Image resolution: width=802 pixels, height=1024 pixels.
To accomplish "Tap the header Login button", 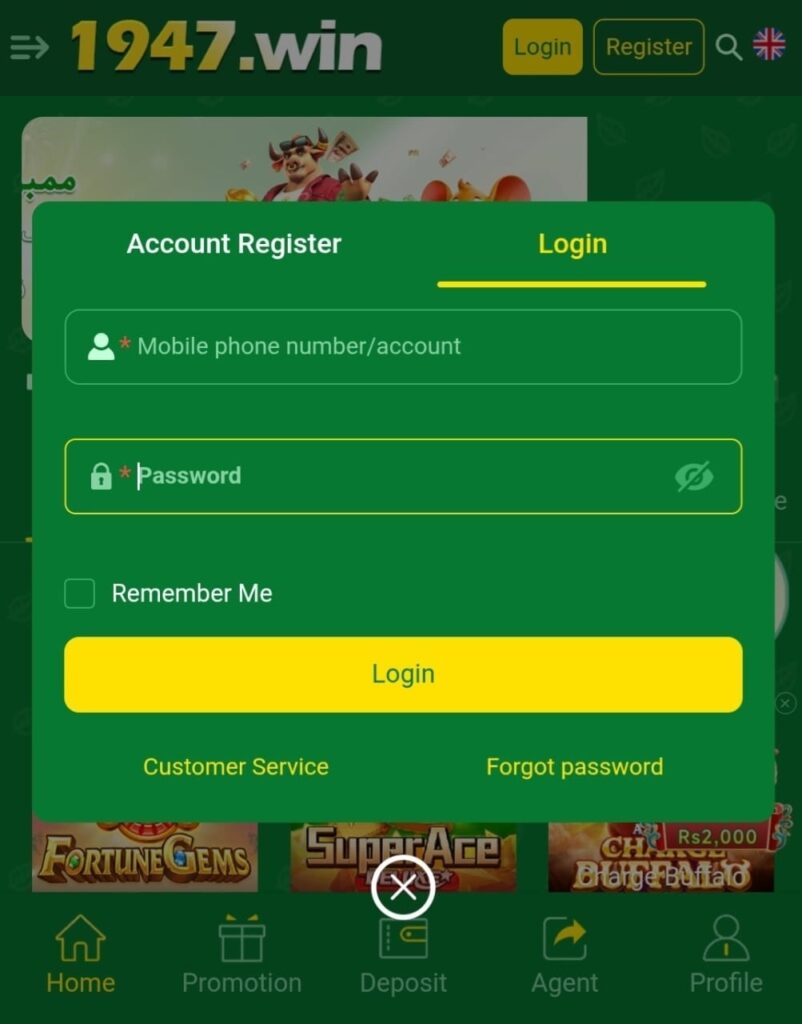I will point(542,47).
